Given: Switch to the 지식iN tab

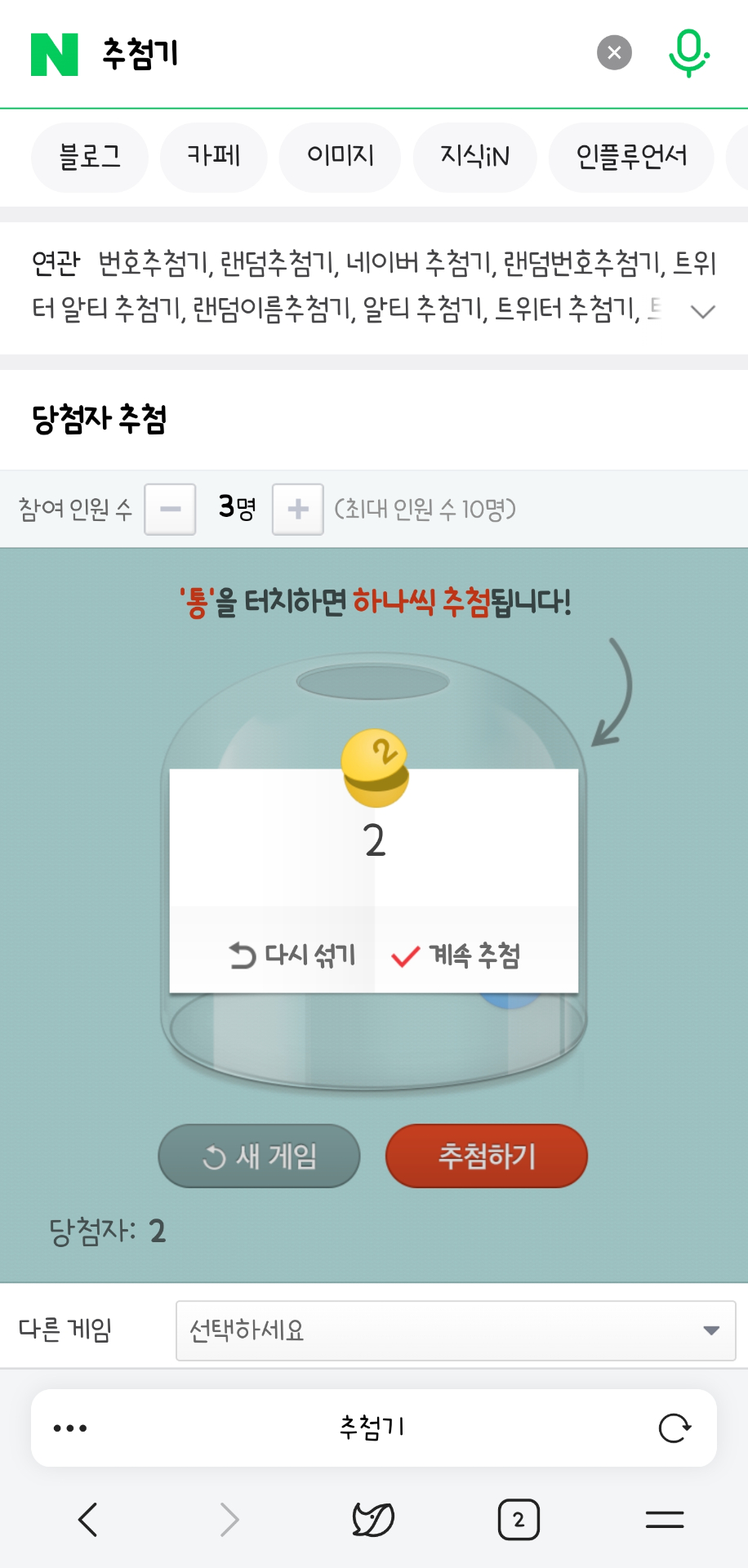Looking at the screenshot, I should pyautogui.click(x=474, y=157).
